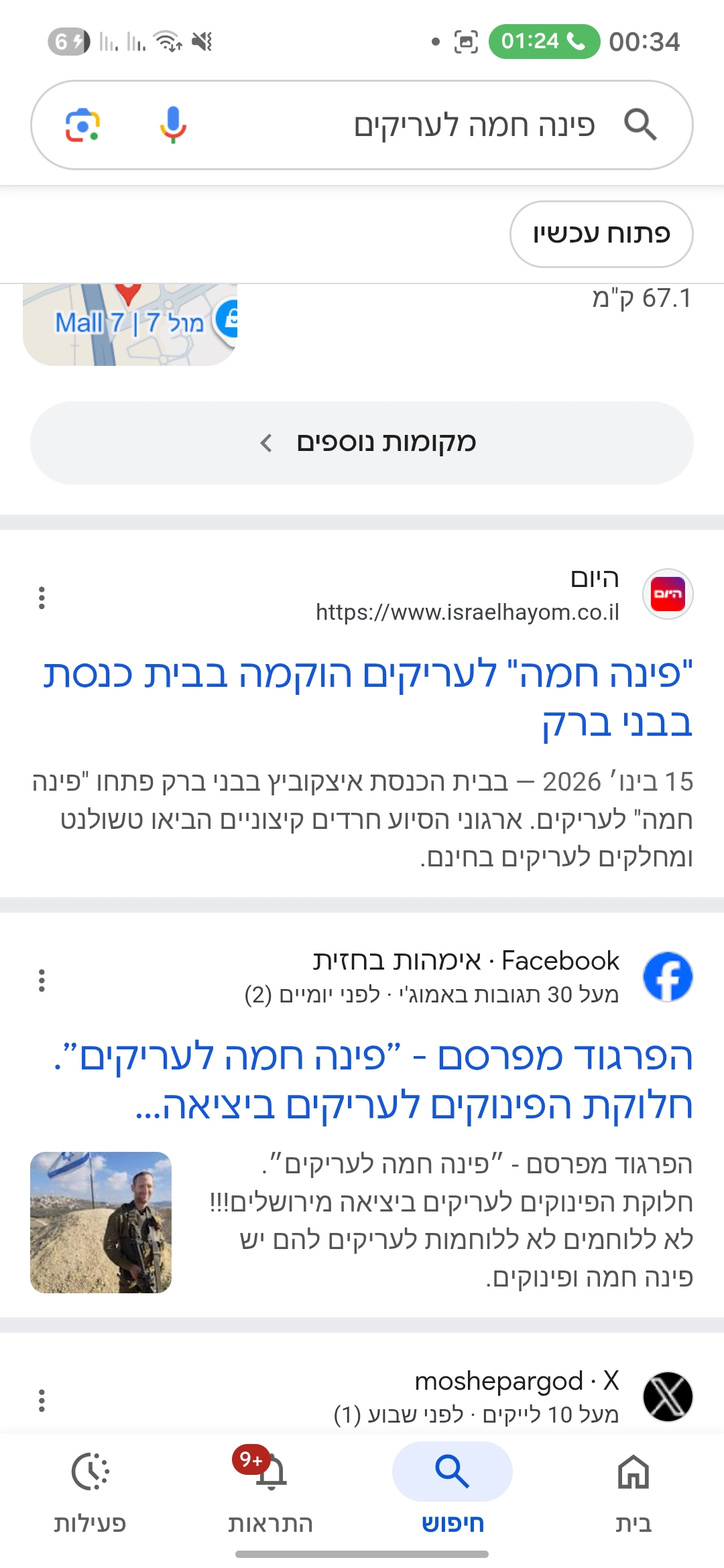Open overflow menu of the Israel Hayom result
The width and height of the screenshot is (724, 1568).
[x=42, y=598]
